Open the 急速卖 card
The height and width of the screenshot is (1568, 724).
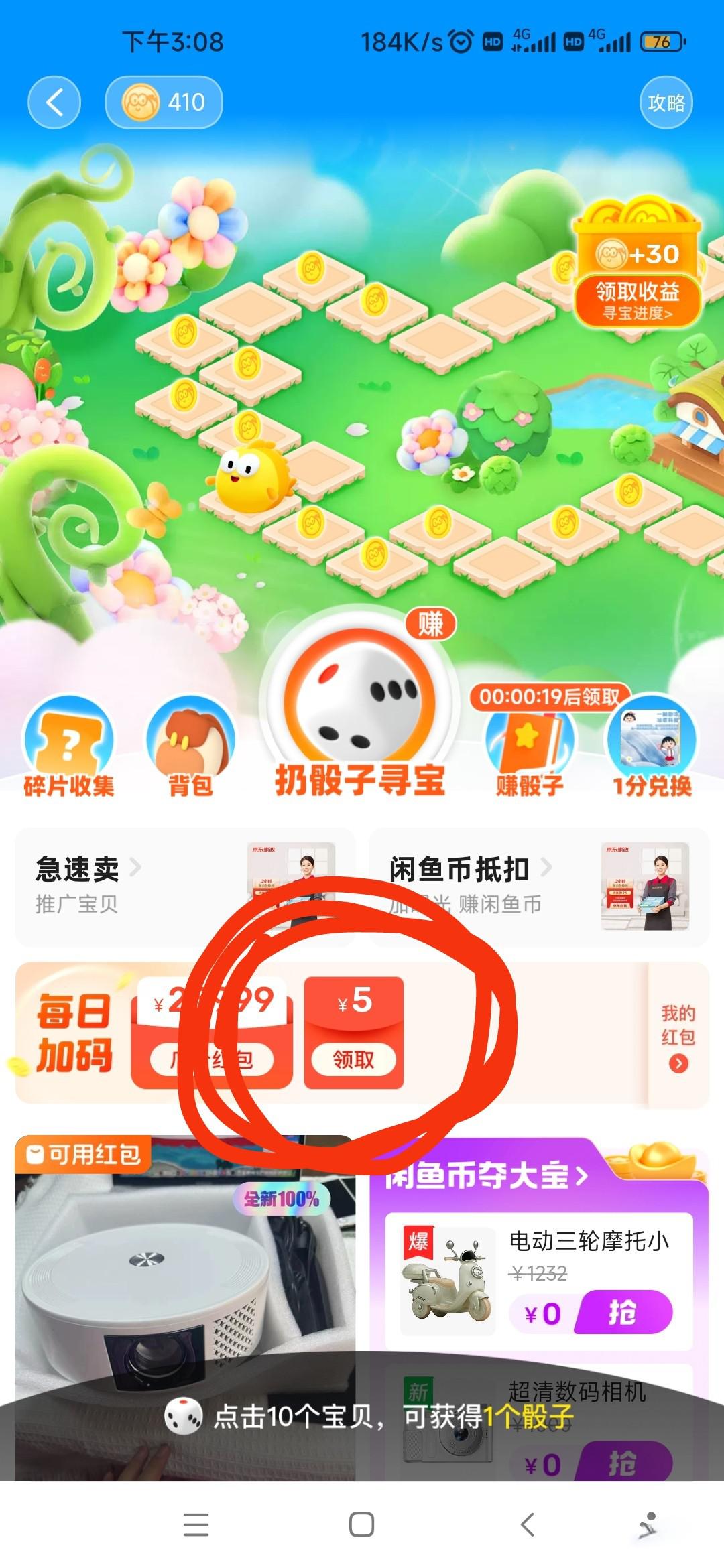[x=184, y=887]
